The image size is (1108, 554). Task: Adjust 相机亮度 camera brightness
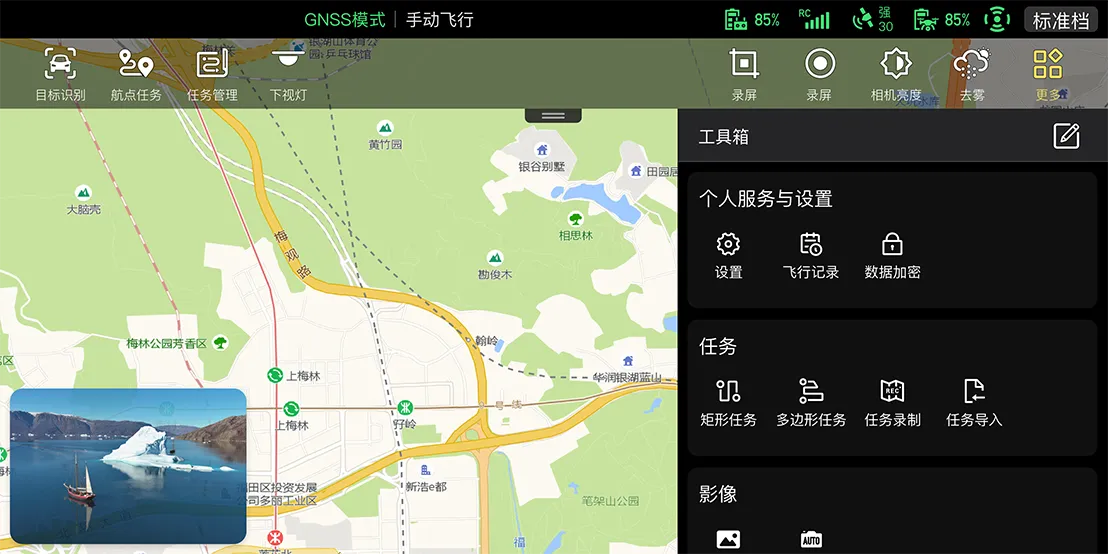click(x=895, y=73)
